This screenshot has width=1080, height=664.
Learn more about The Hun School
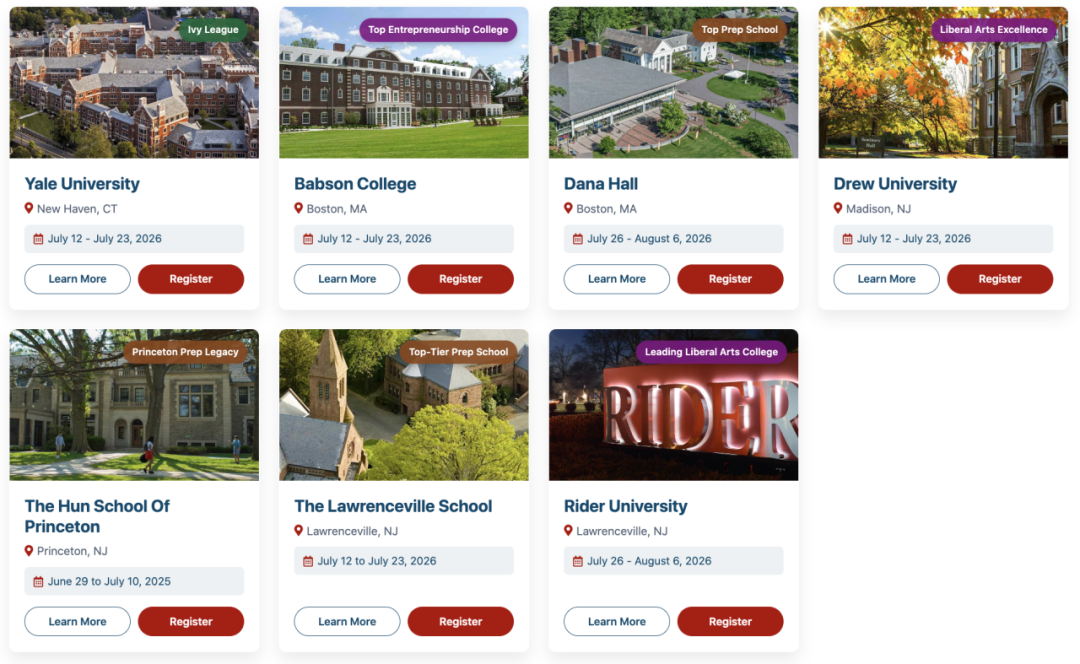pyautogui.click(x=77, y=621)
